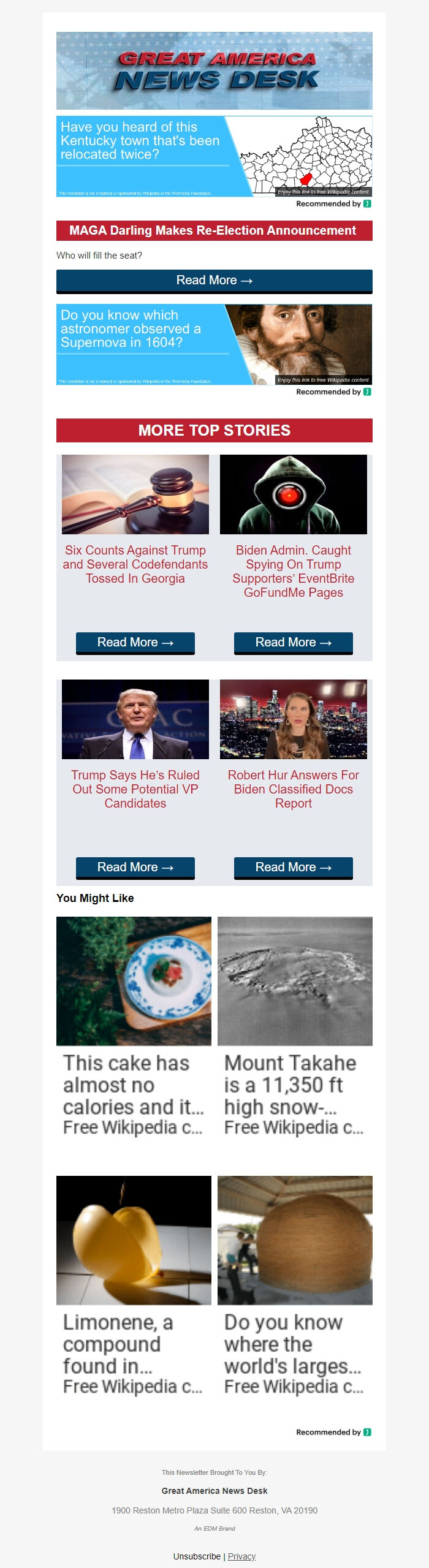The image size is (429, 1568).
Task: Open Six Counts Against Trump headline
Action: point(135,564)
